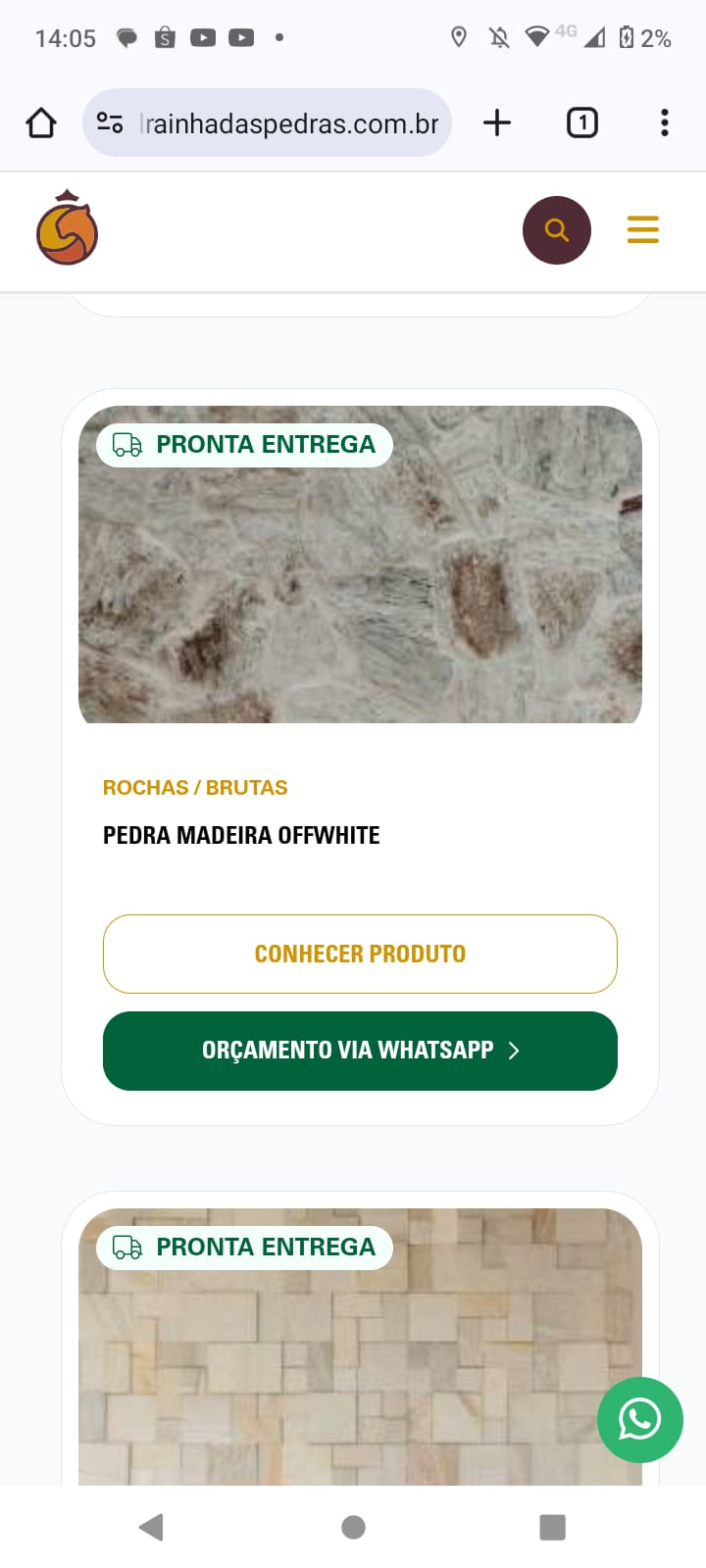Request a quote via ORÇAMENTO VIA WHATSAPP
Screen dimensions: 706x1568
point(360,1051)
